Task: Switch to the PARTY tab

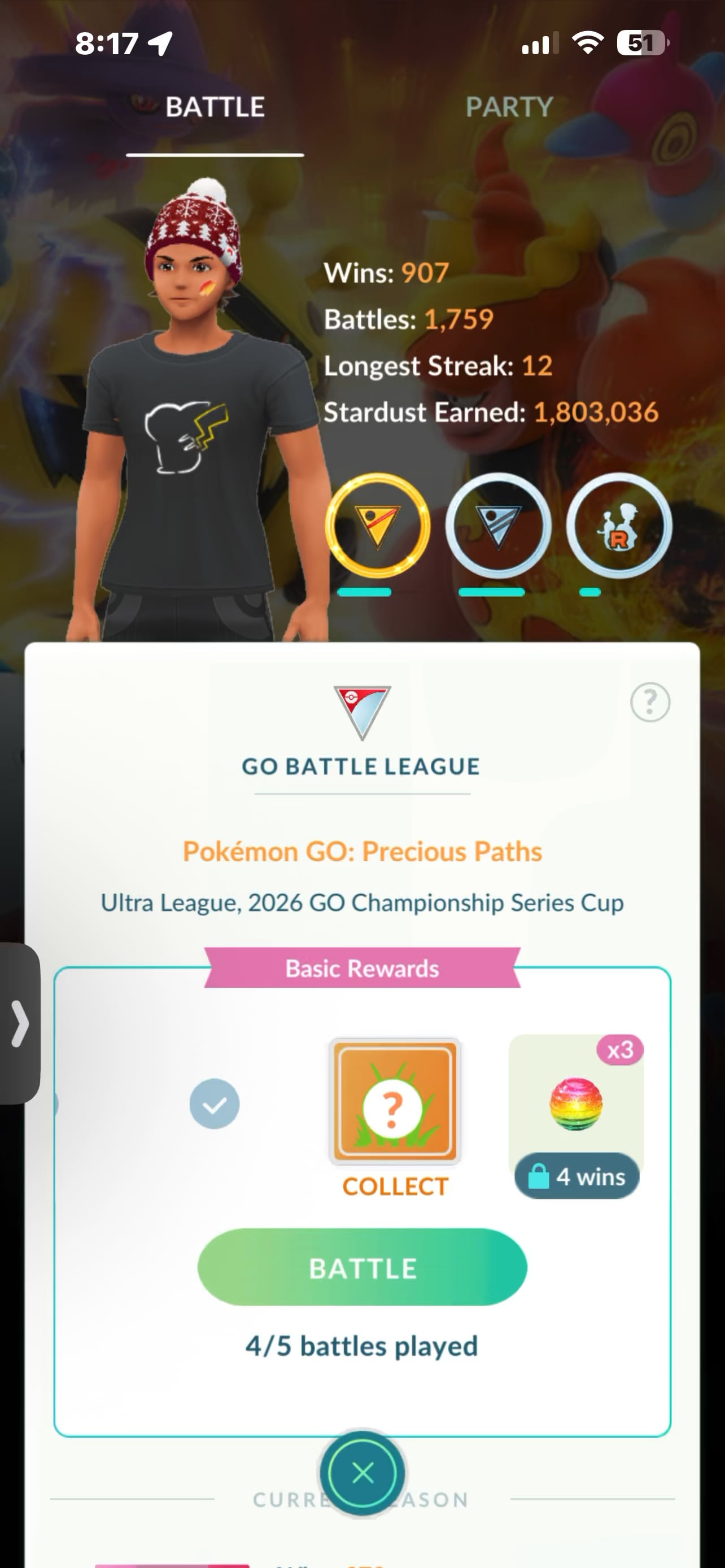Action: click(509, 107)
